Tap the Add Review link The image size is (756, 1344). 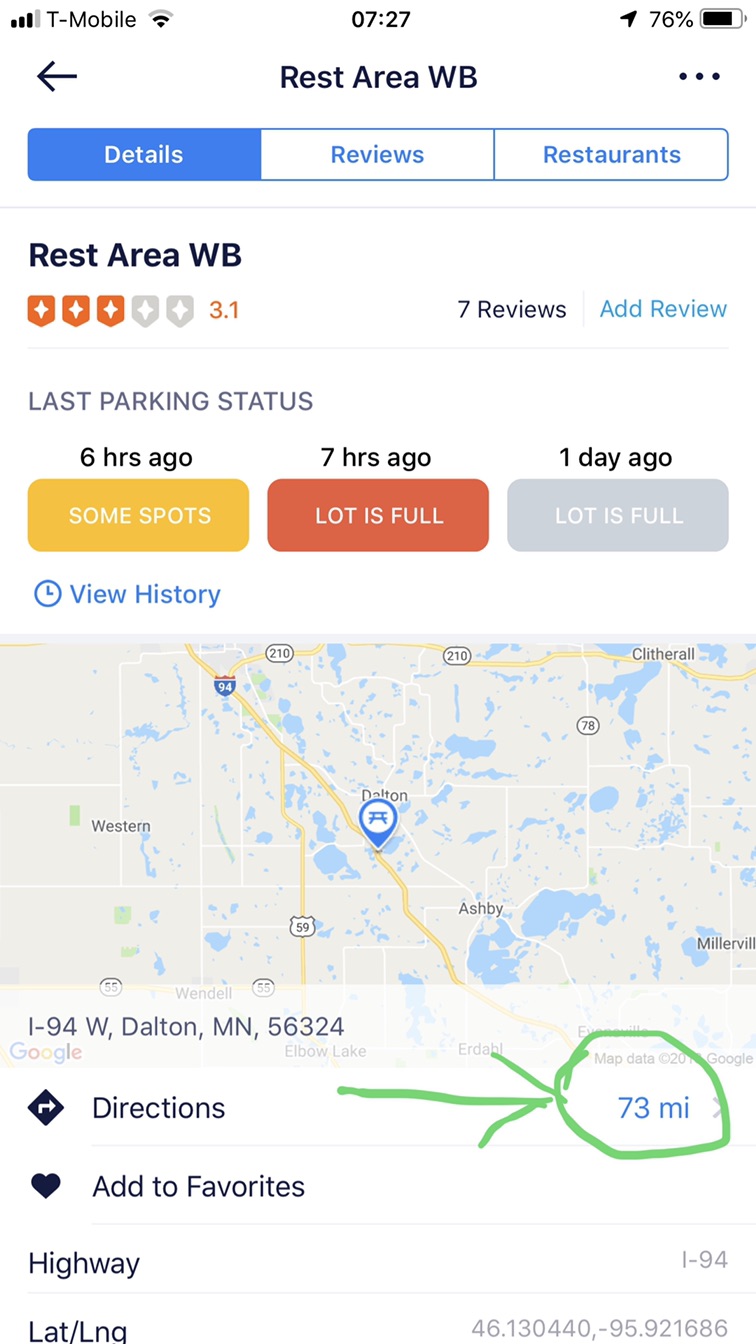(663, 309)
